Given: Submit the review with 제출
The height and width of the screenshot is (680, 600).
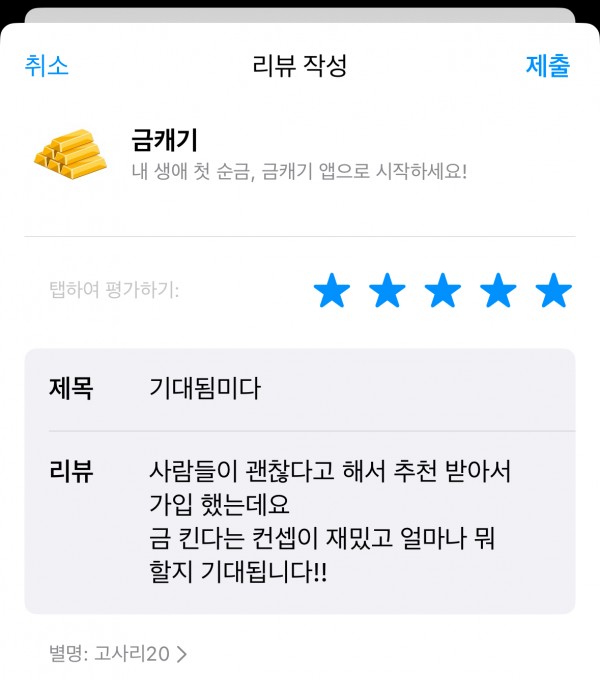Looking at the screenshot, I should tap(548, 66).
